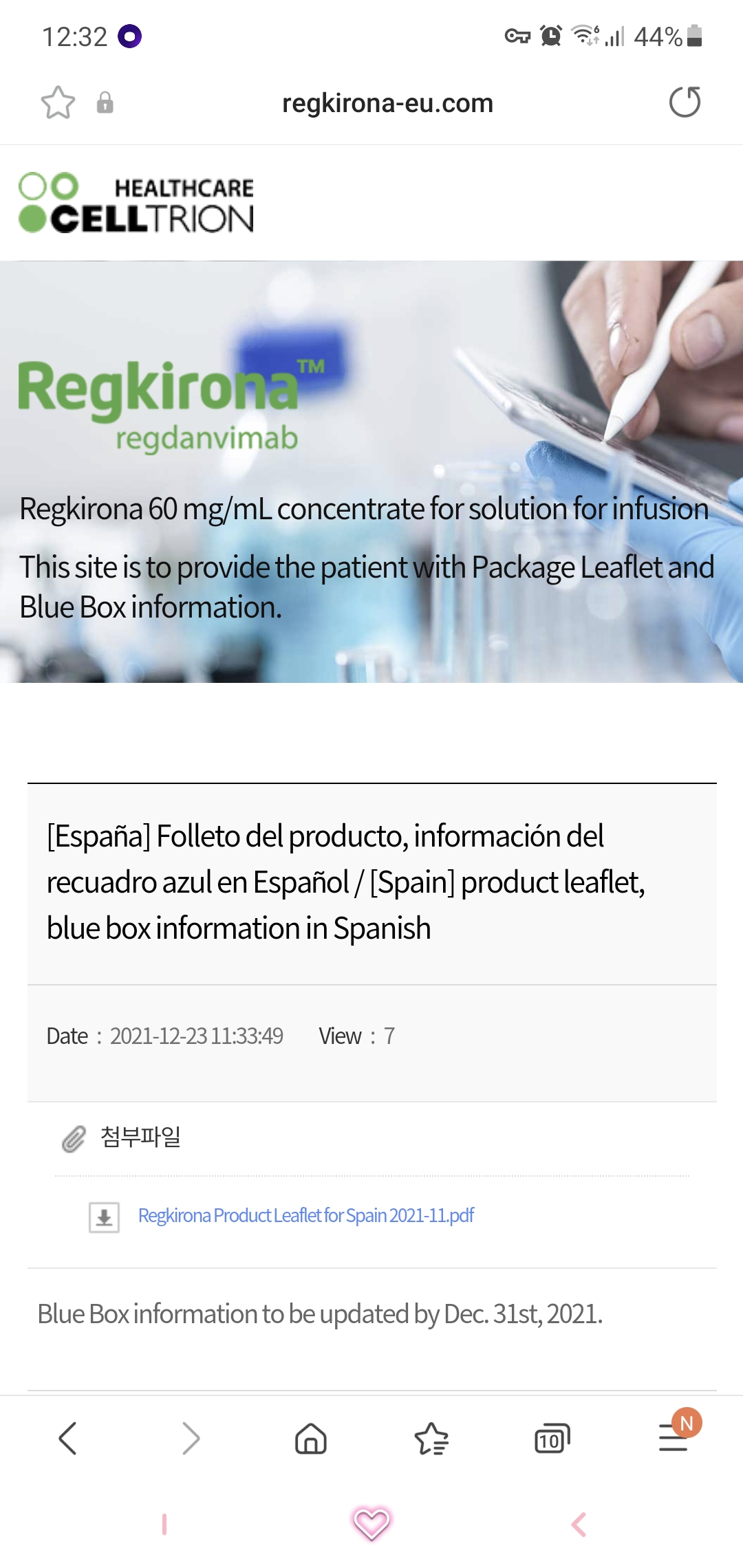Open the browser menu
This screenshot has width=743, height=1568.
click(x=674, y=1438)
